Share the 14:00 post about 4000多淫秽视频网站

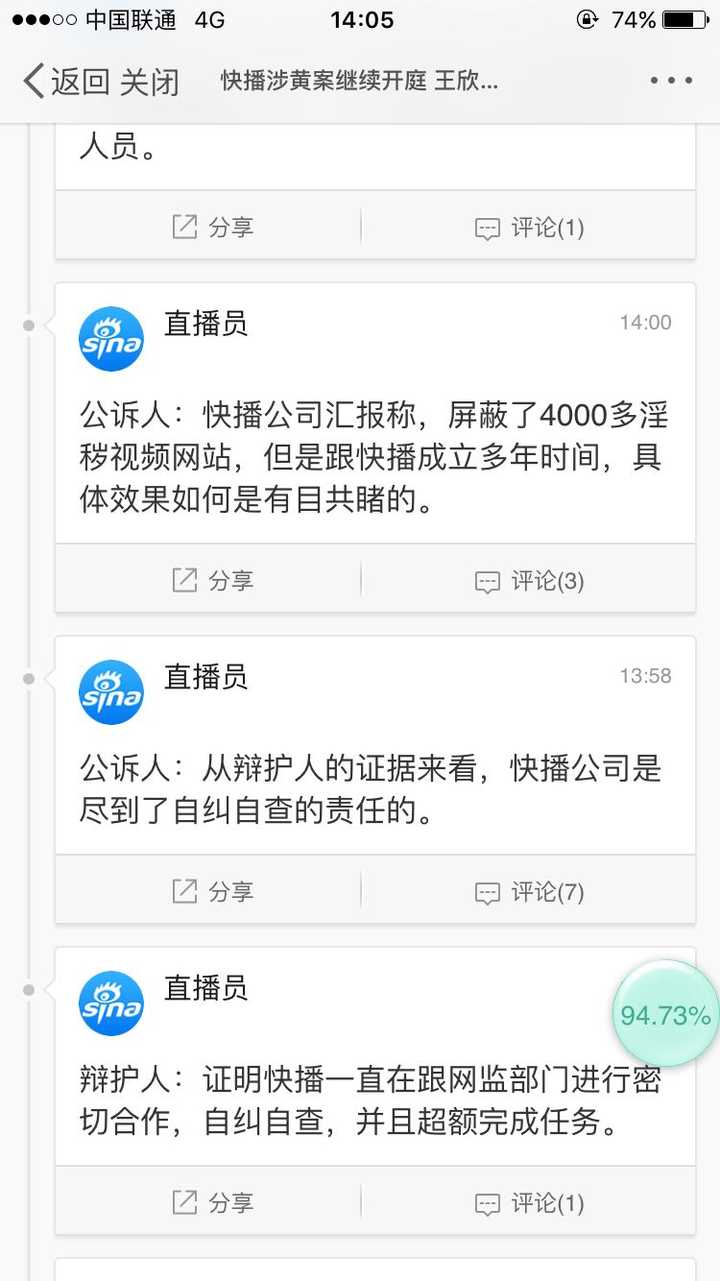212,580
